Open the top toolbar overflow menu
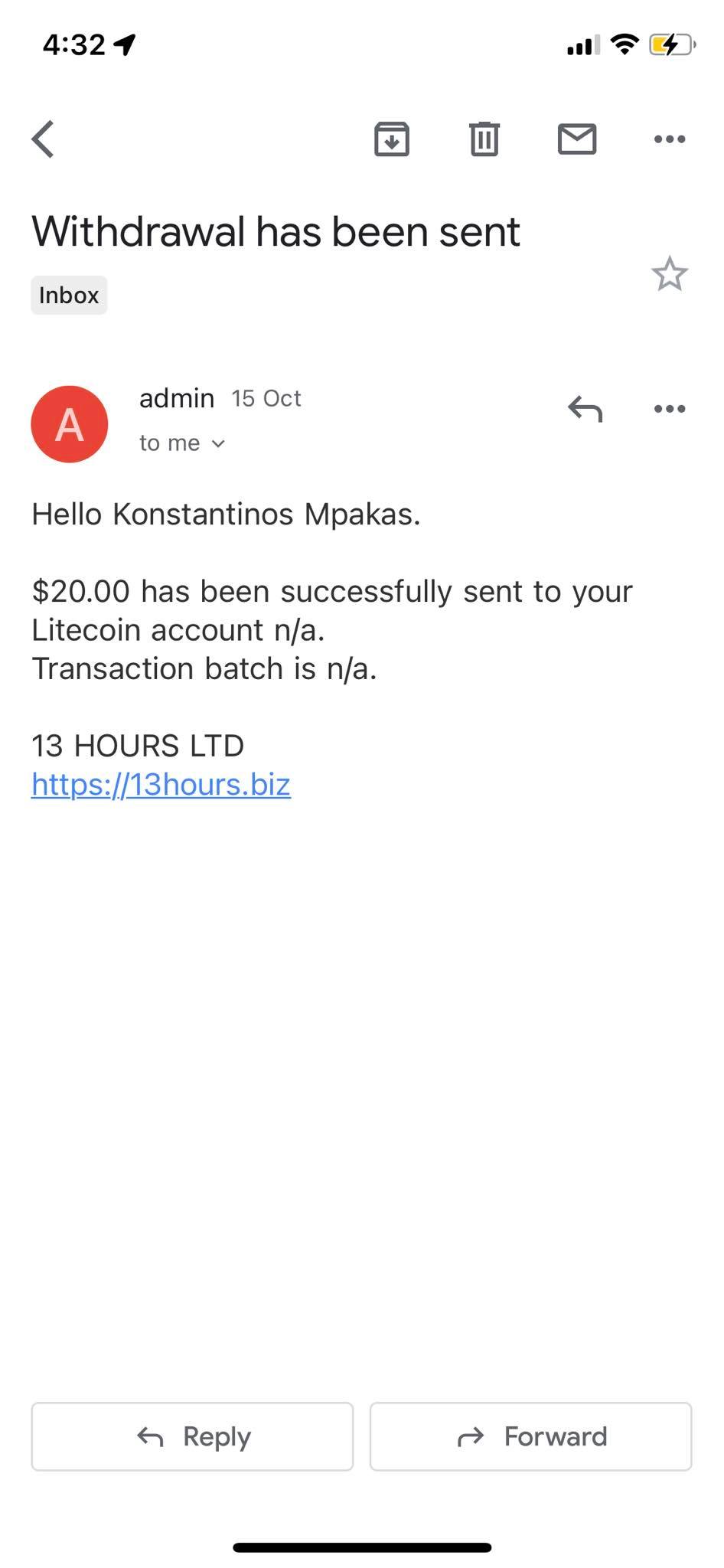Screen dimensions: 724x1568 coord(670,139)
